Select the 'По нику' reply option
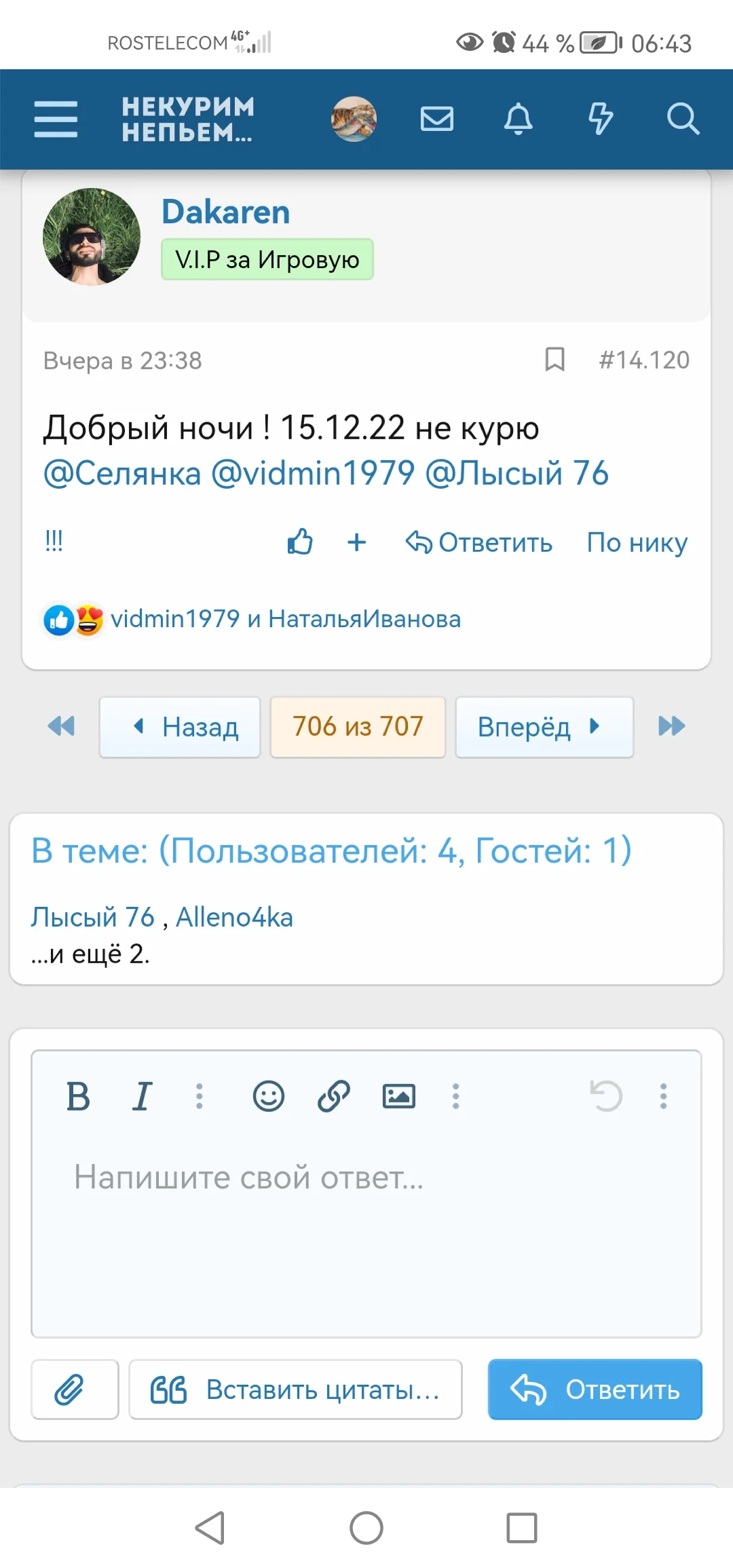 point(637,542)
